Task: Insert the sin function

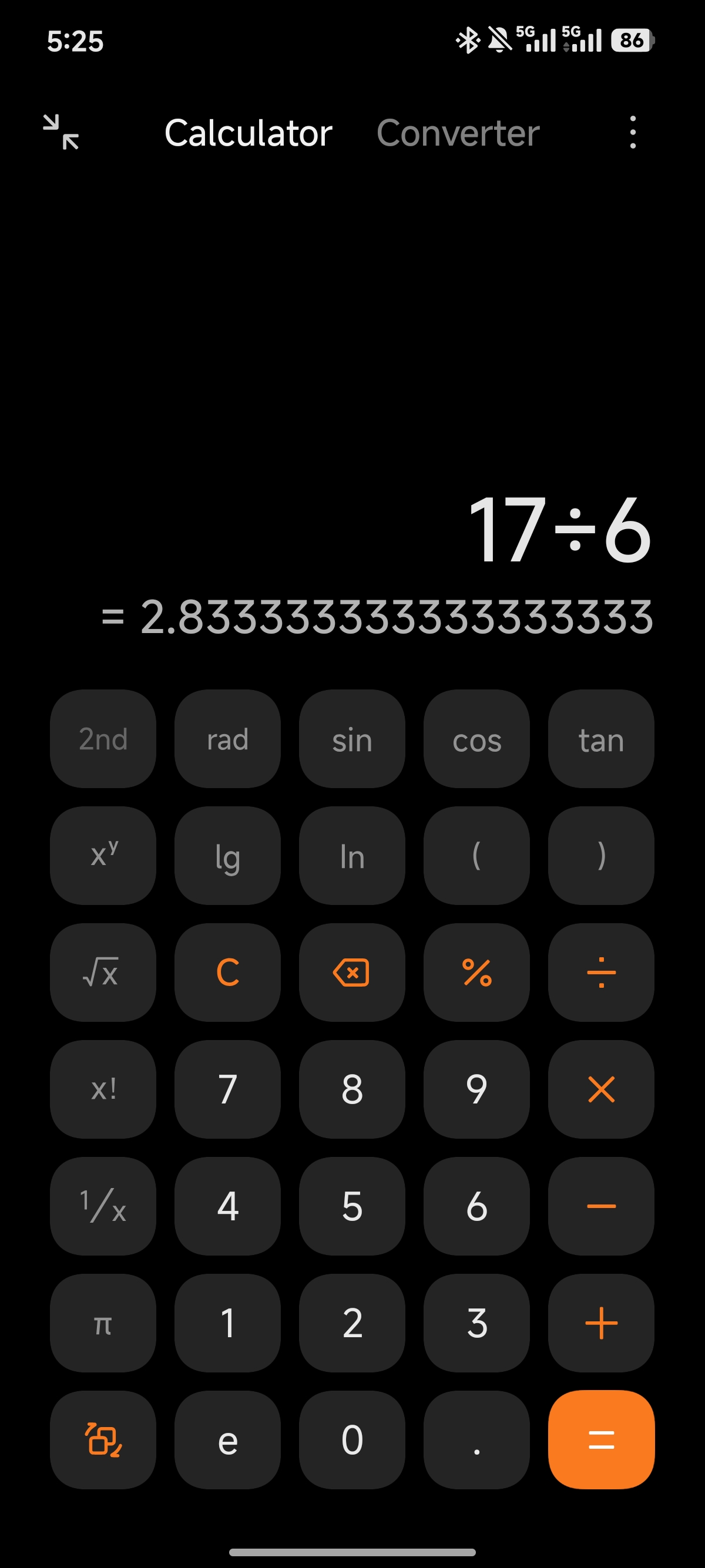Action: click(x=352, y=739)
